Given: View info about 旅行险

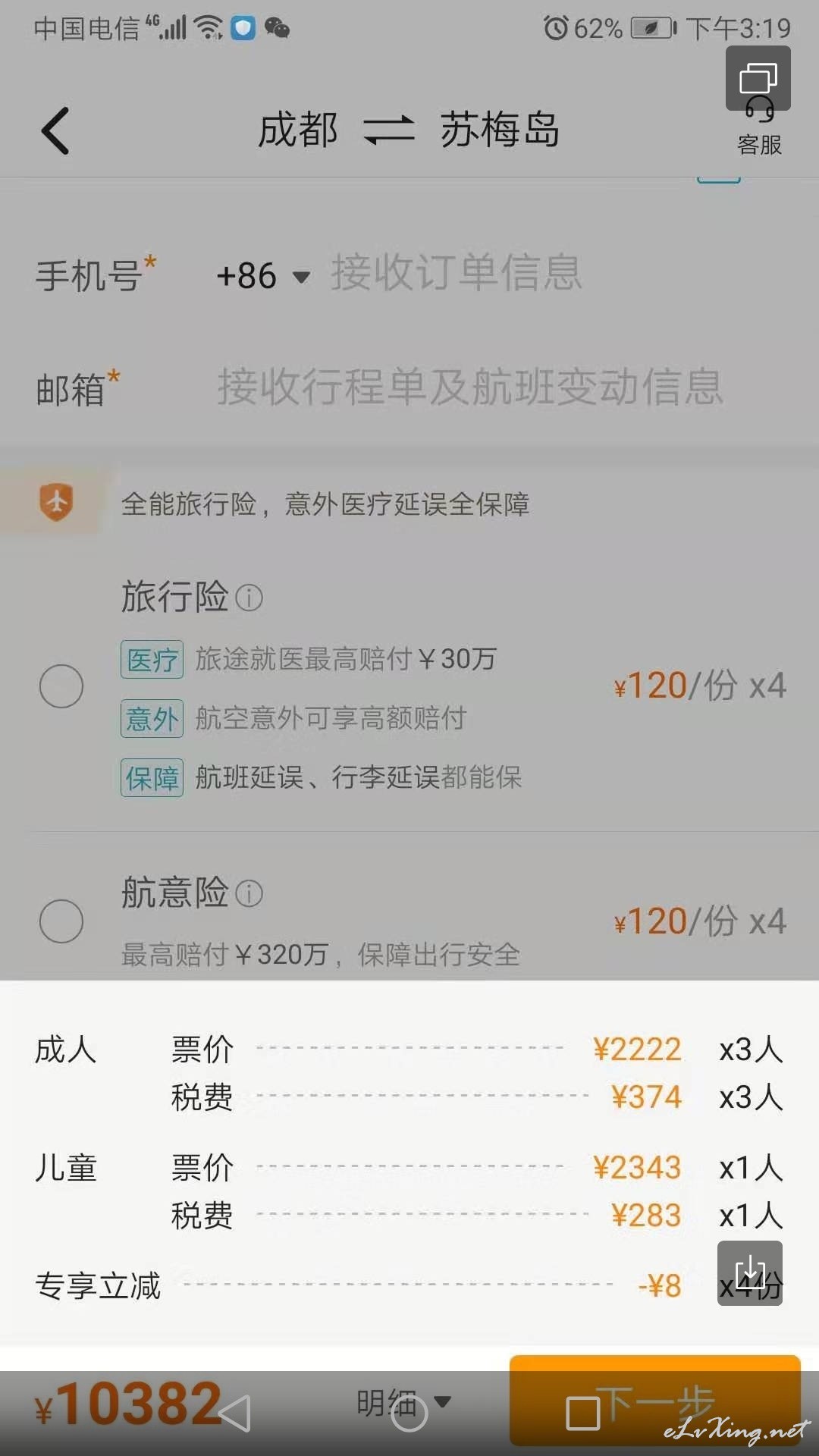Looking at the screenshot, I should click(249, 598).
